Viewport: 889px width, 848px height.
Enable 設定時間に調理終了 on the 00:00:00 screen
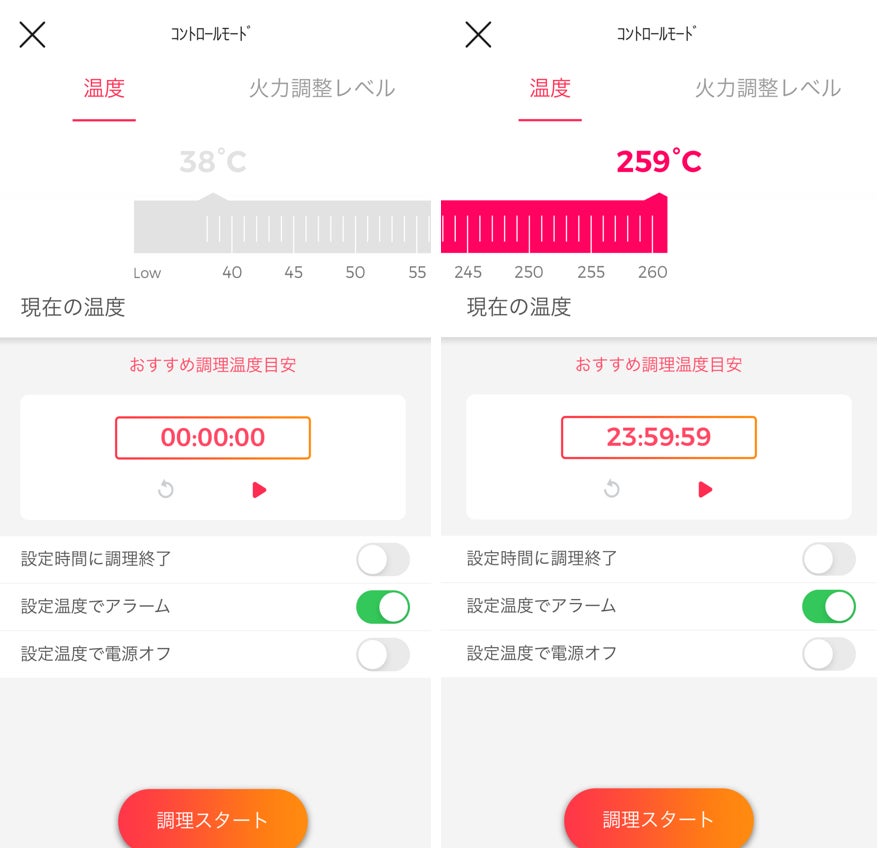[383, 560]
